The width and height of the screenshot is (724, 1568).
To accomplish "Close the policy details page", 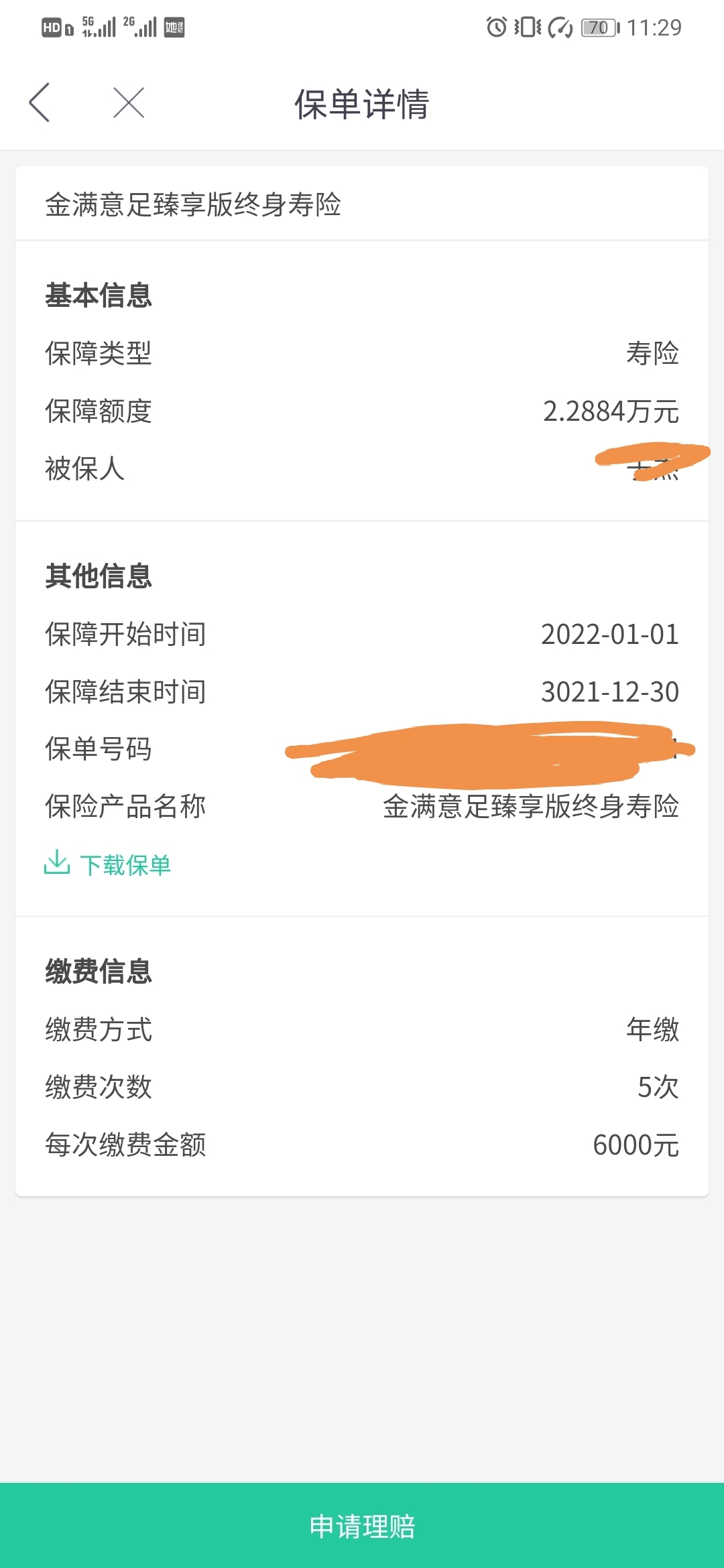I will tap(129, 103).
